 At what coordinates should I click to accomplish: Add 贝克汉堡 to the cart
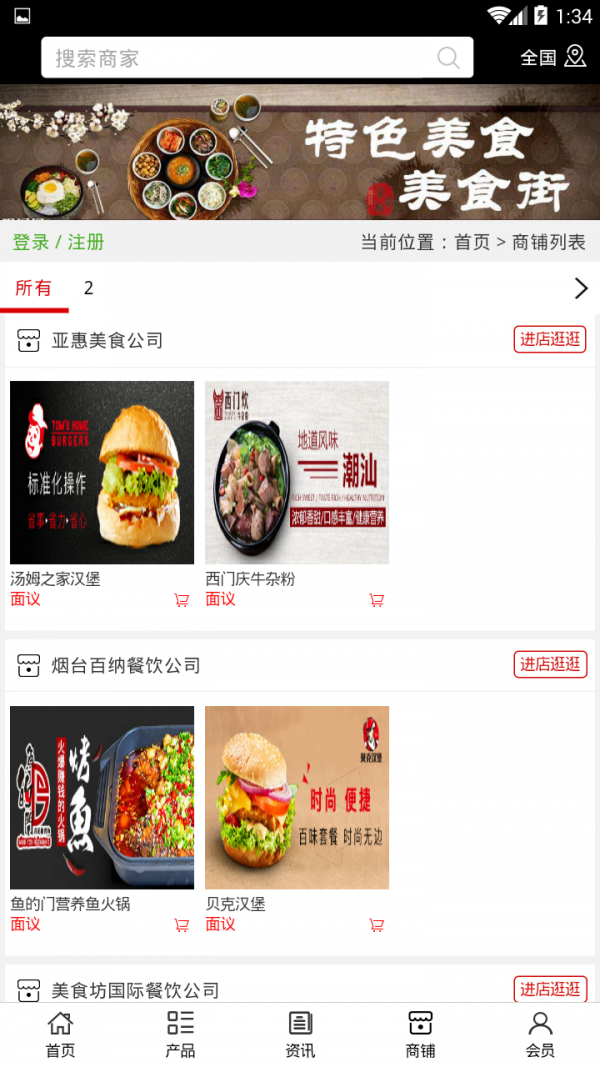tap(377, 925)
